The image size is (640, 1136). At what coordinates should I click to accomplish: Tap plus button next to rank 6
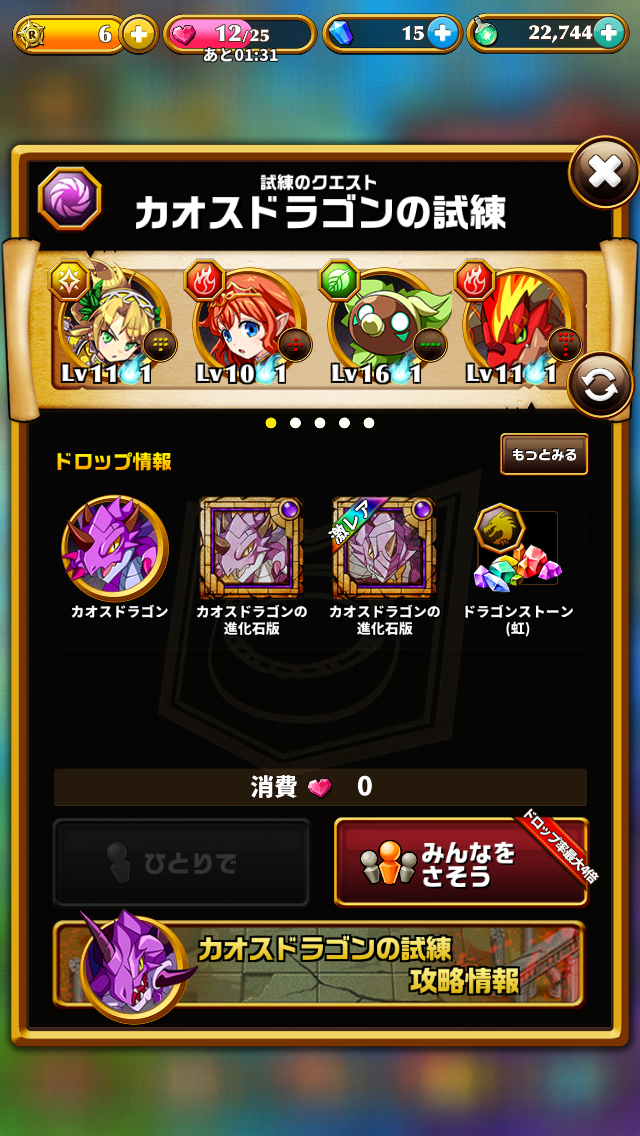point(138,35)
